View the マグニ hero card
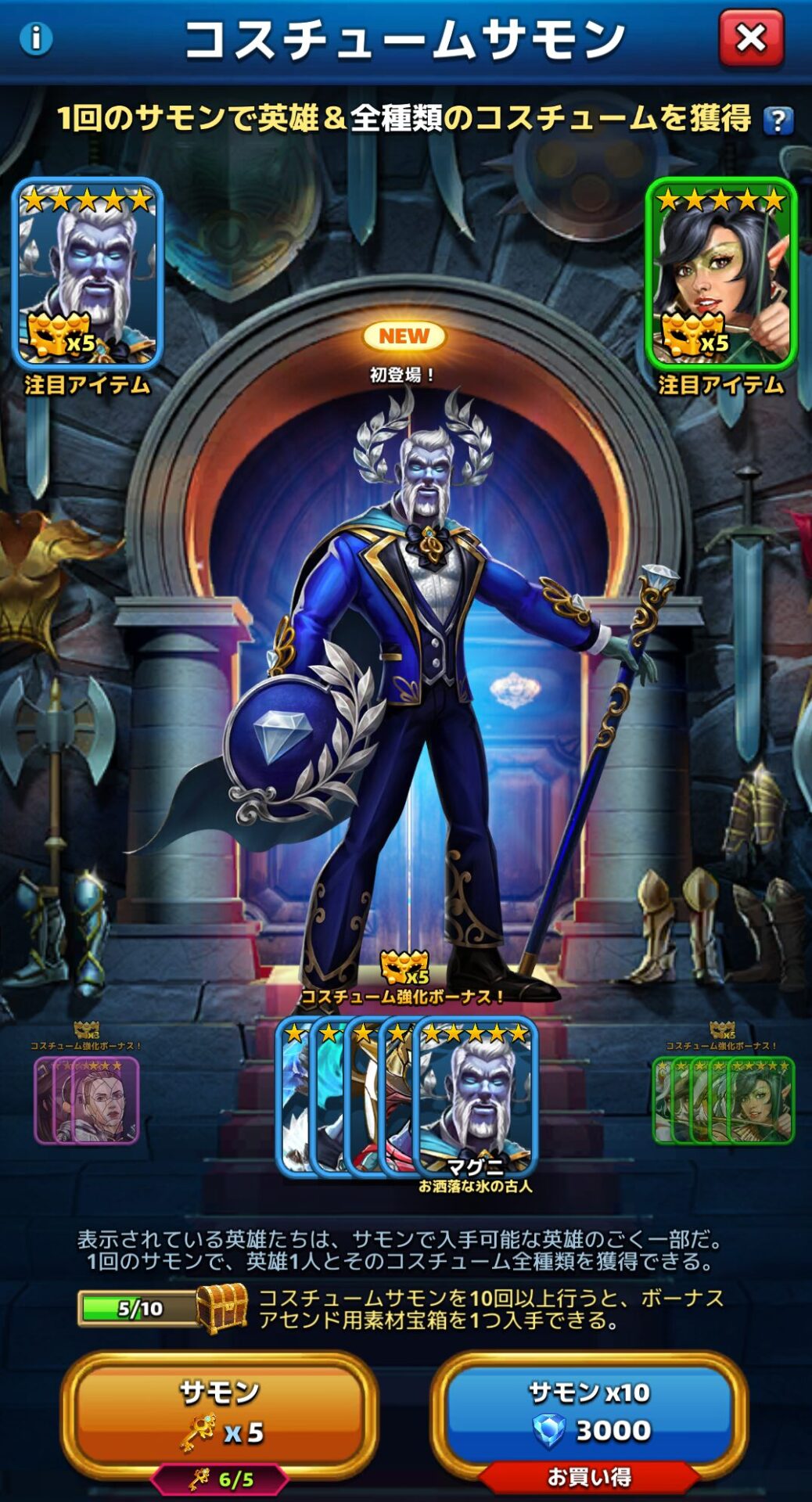This screenshot has height=1502, width=812. pos(474,1095)
